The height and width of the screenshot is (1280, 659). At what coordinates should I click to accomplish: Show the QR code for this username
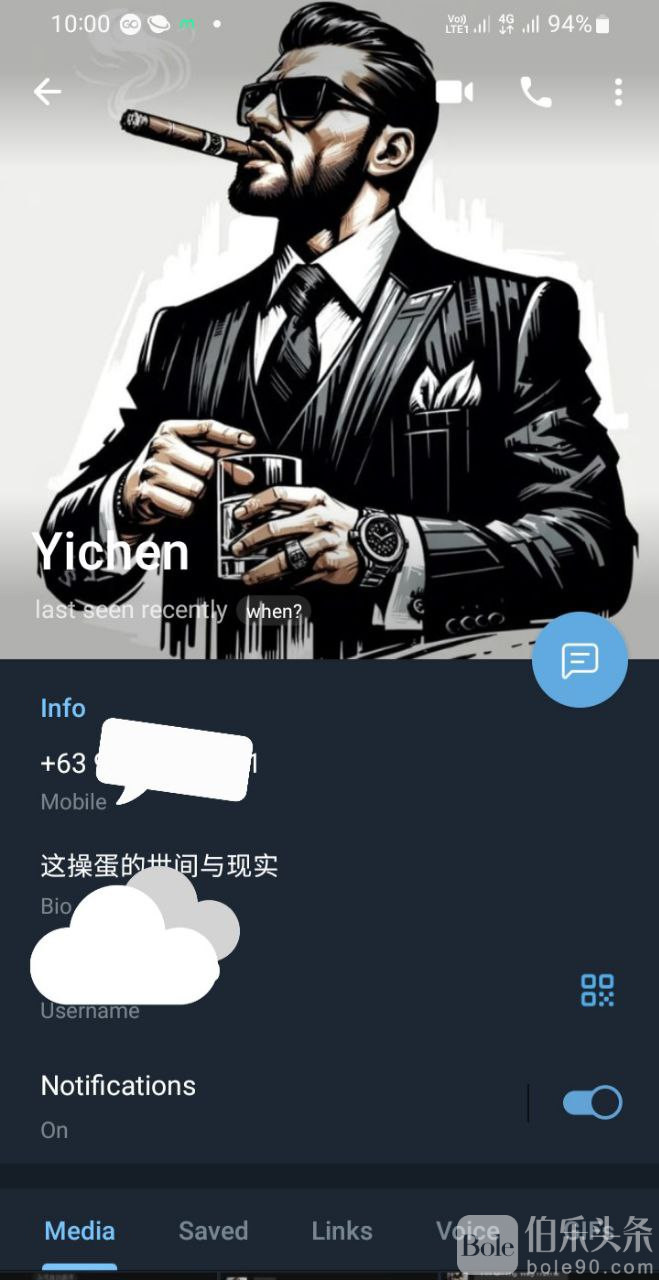click(x=597, y=990)
